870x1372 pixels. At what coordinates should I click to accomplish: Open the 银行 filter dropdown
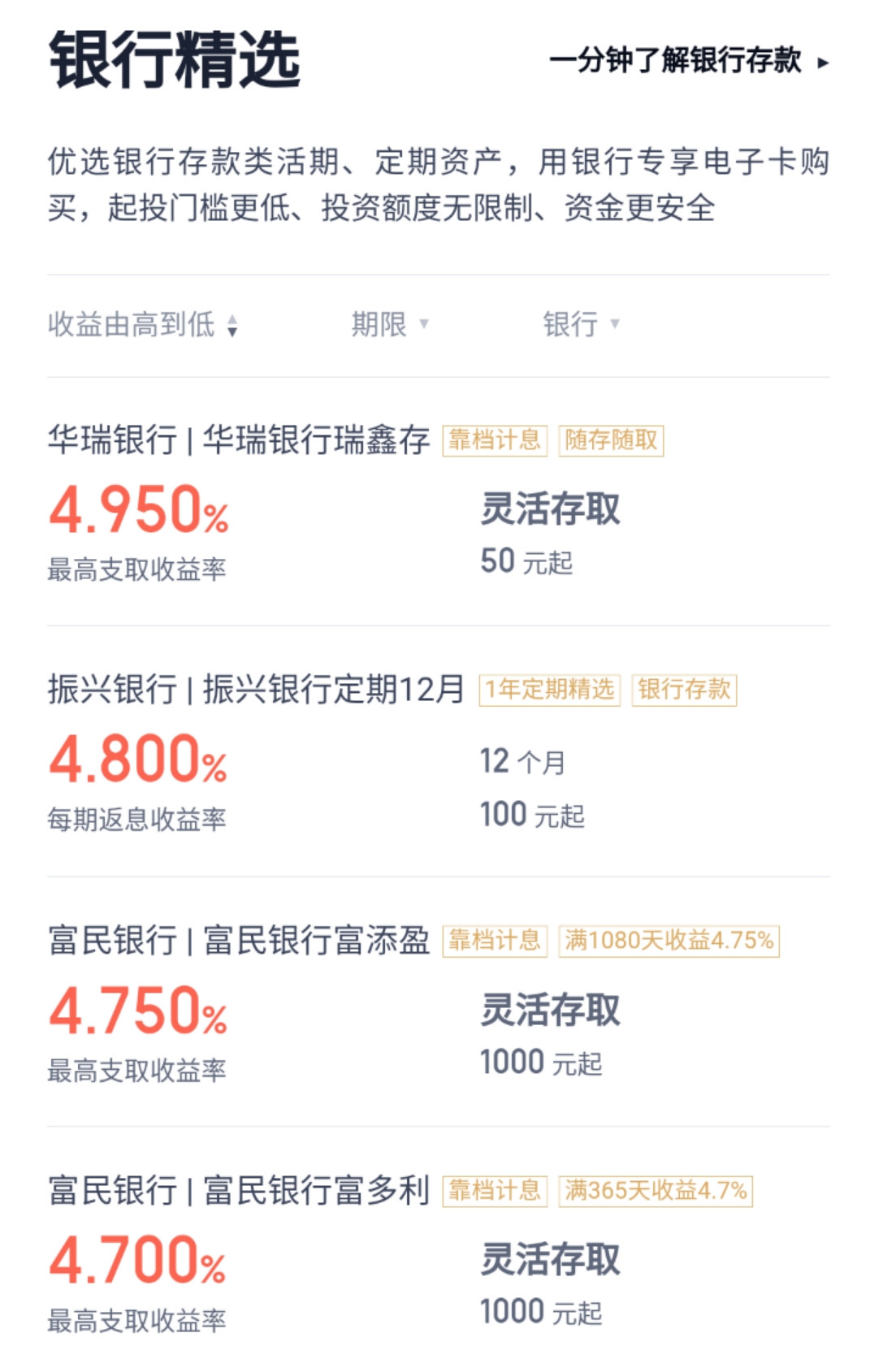(x=579, y=324)
